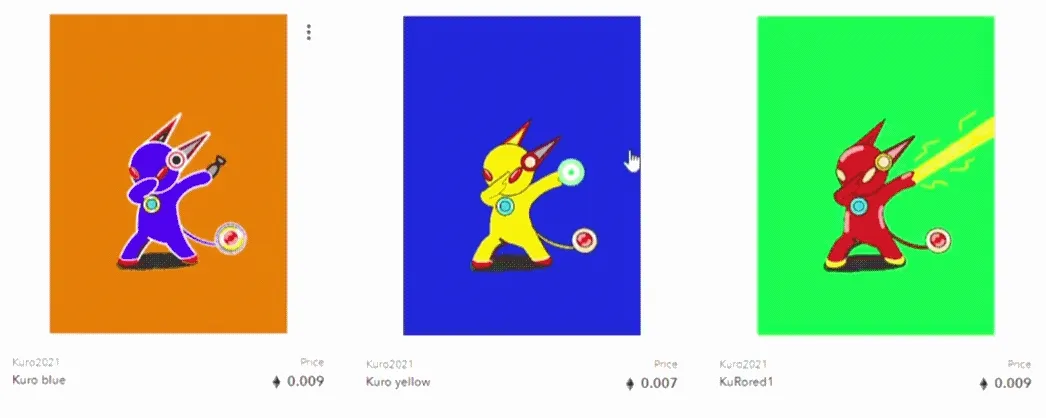The image size is (1046, 418).
Task: Open the Kuro blue NFT card
Action: (168, 173)
